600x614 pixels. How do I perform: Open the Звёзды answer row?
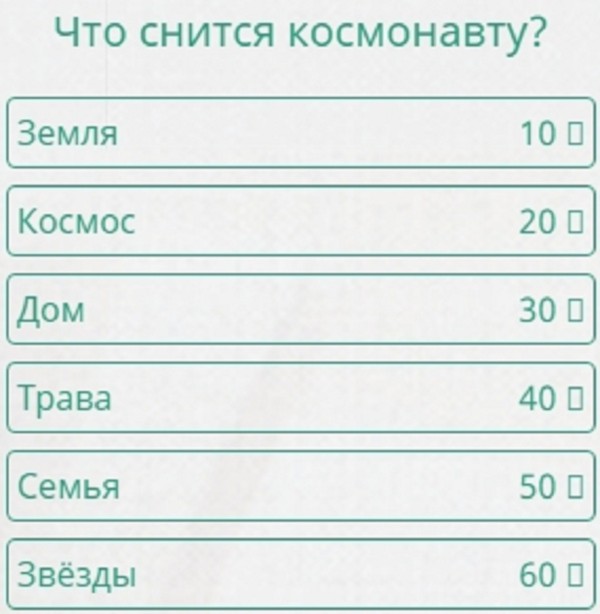300,575
